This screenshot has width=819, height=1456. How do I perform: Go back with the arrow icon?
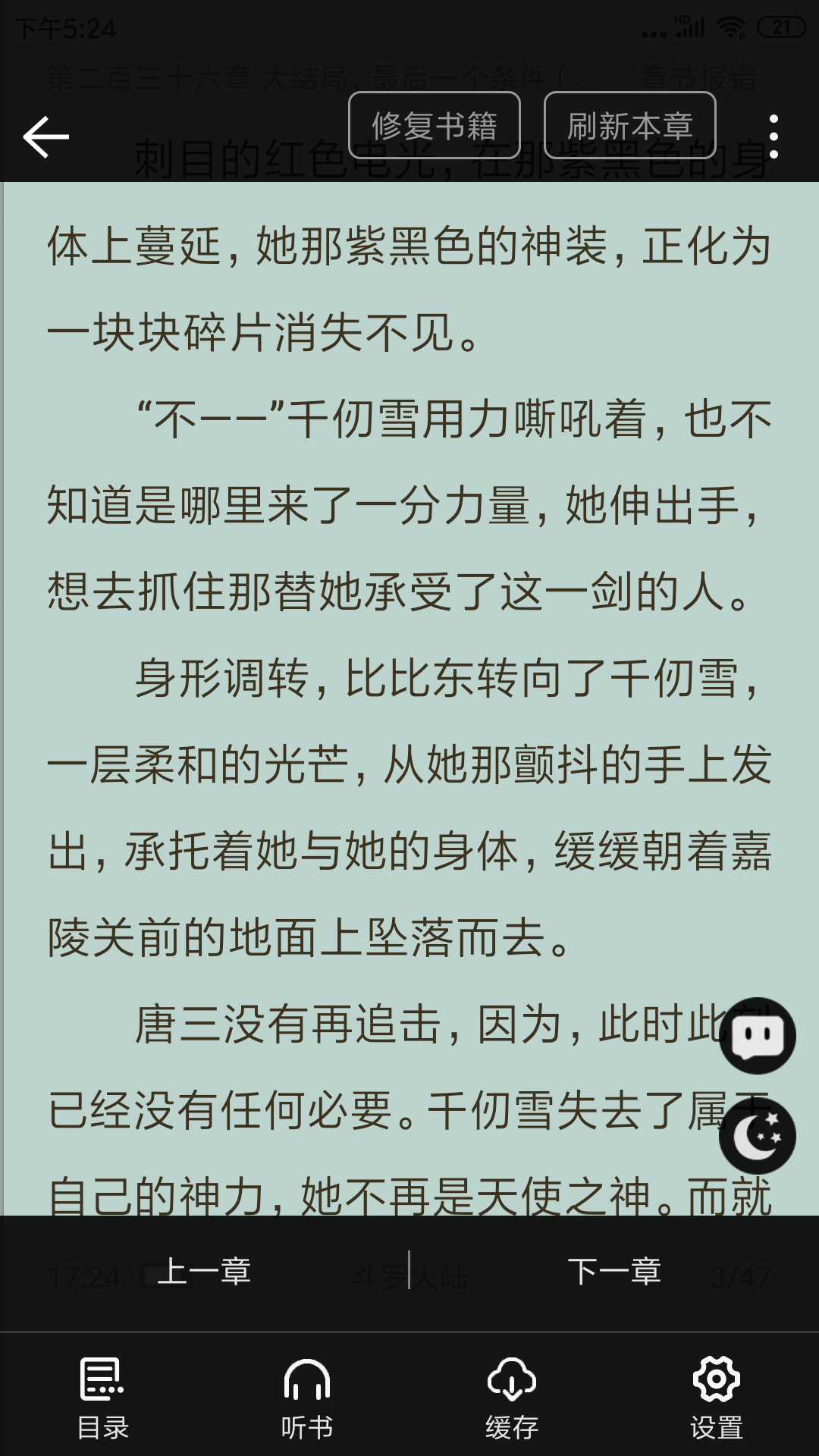click(x=45, y=137)
